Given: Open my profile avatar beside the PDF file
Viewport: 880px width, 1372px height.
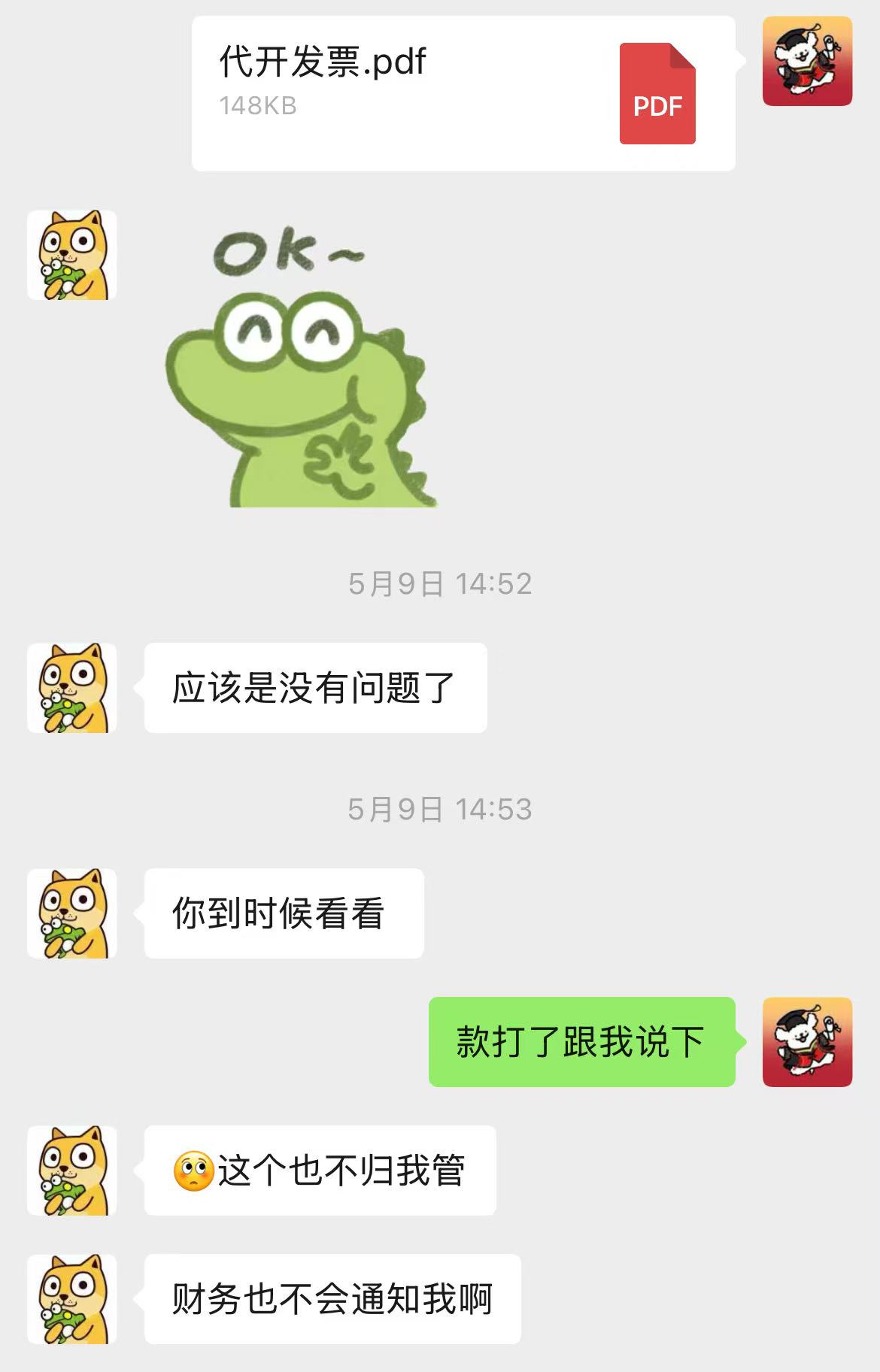Looking at the screenshot, I should pos(807,61).
